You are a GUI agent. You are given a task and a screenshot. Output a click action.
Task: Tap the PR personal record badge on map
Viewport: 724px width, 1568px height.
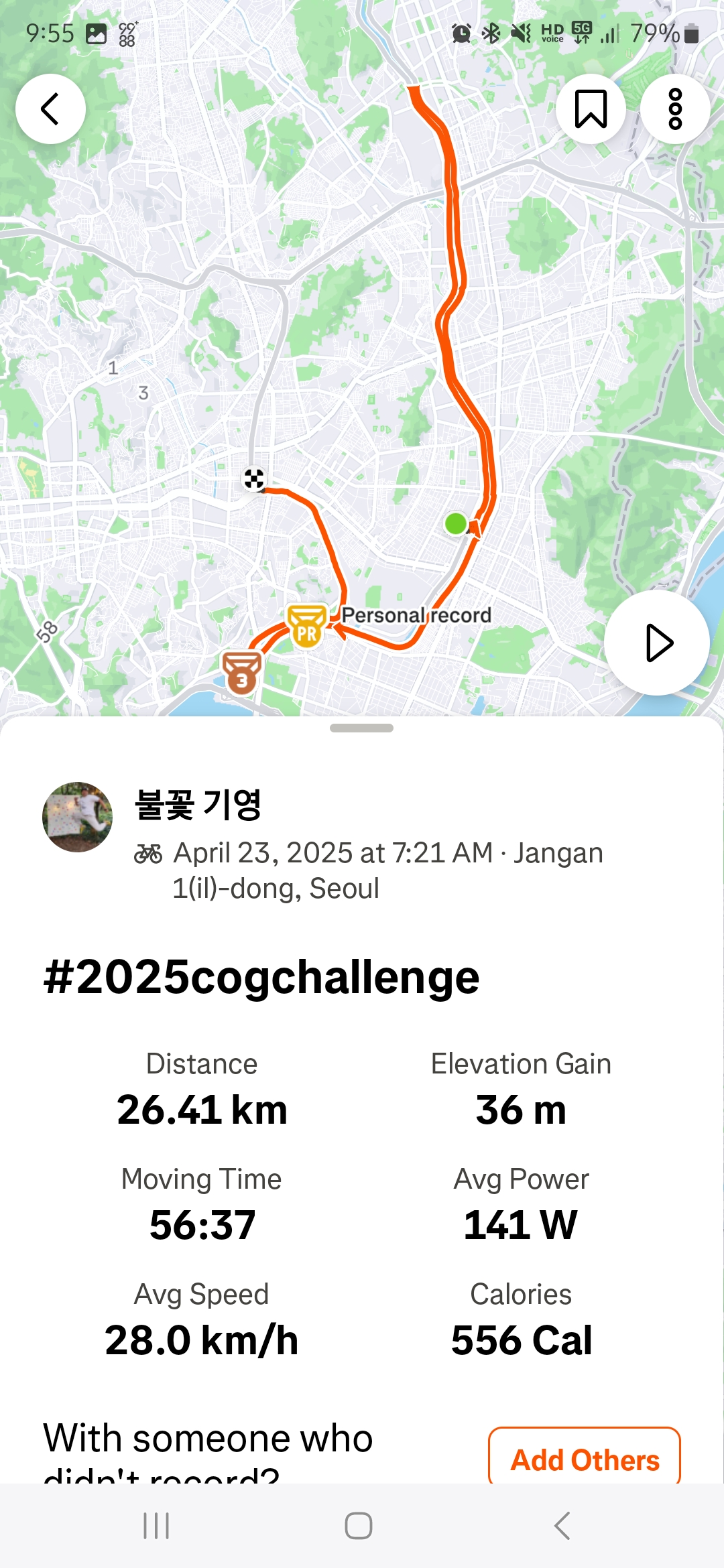pos(306,625)
